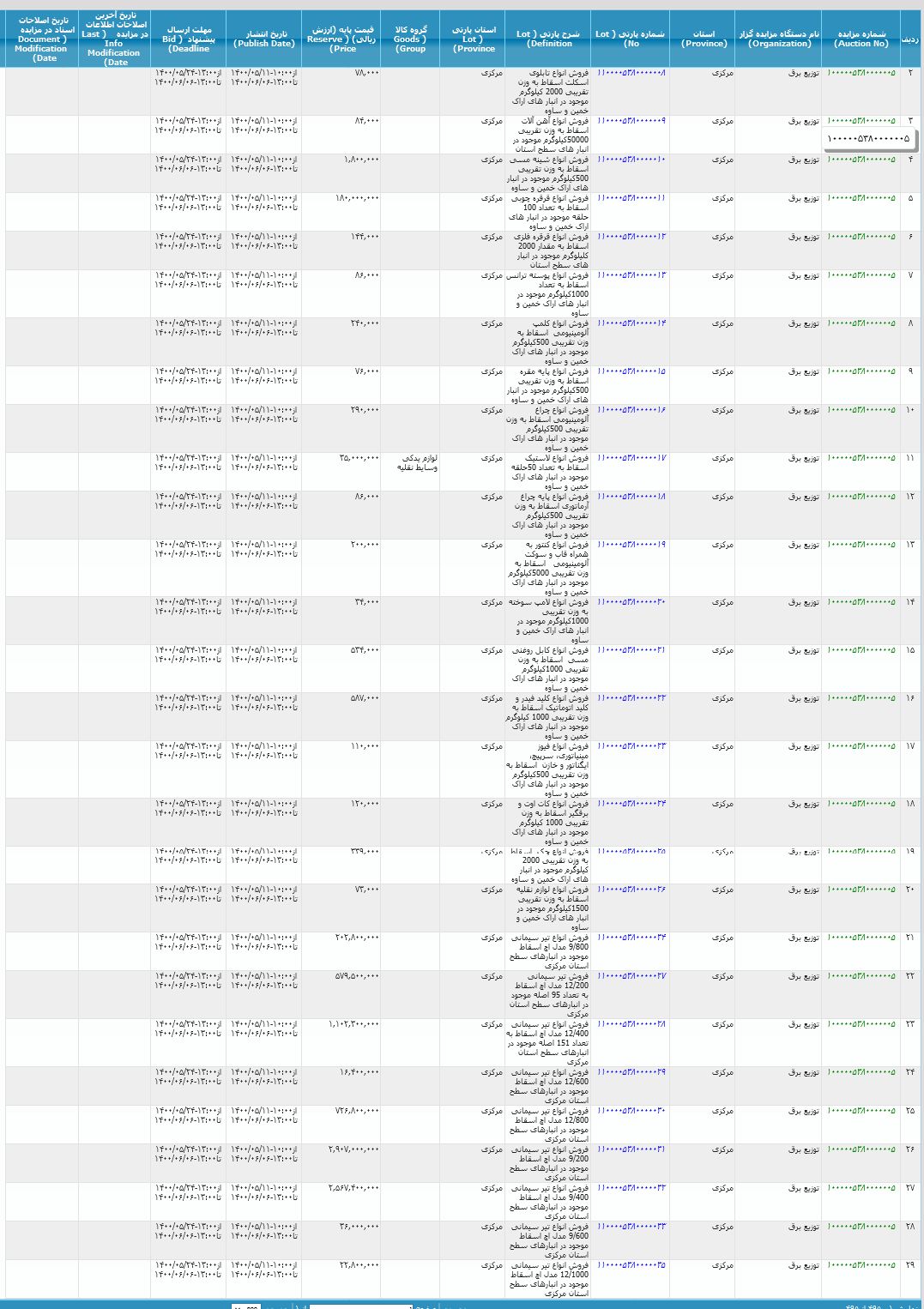Open the auction number in row 5
Image resolution: width=924 pixels, height=1309 pixels.
(861, 198)
